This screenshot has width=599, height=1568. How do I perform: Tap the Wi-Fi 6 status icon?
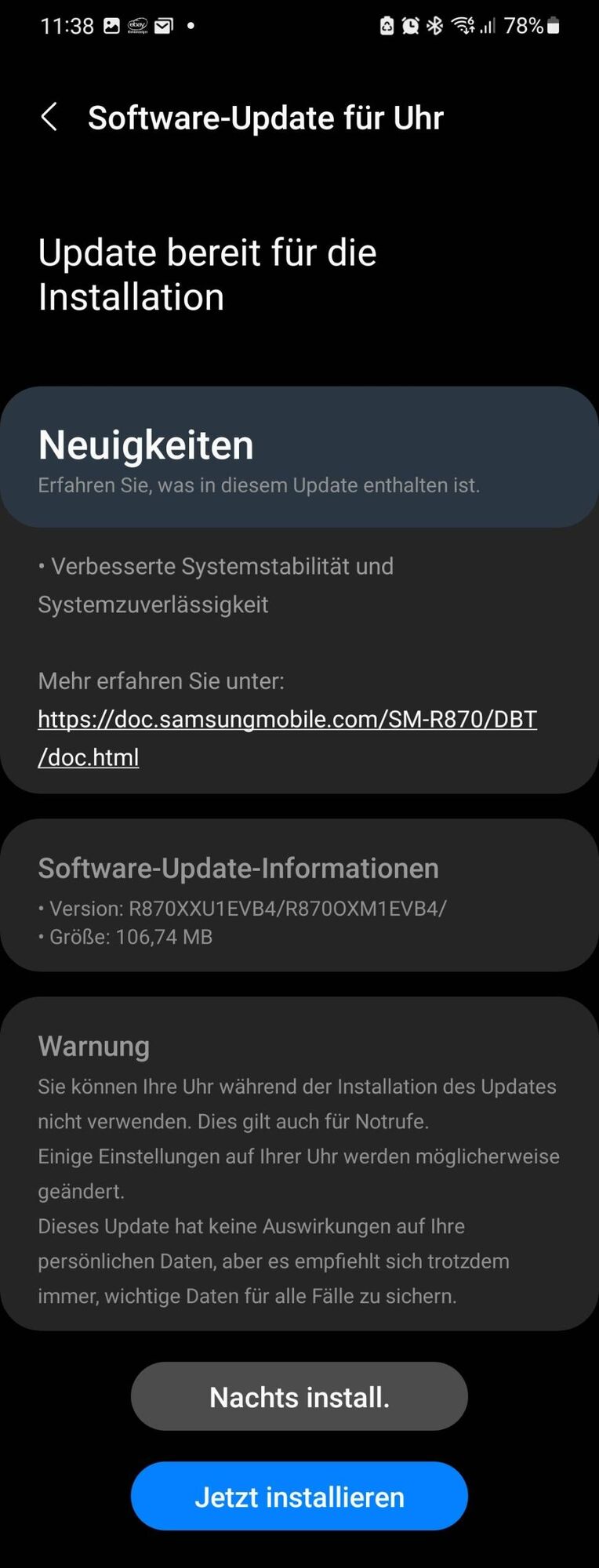464,25
